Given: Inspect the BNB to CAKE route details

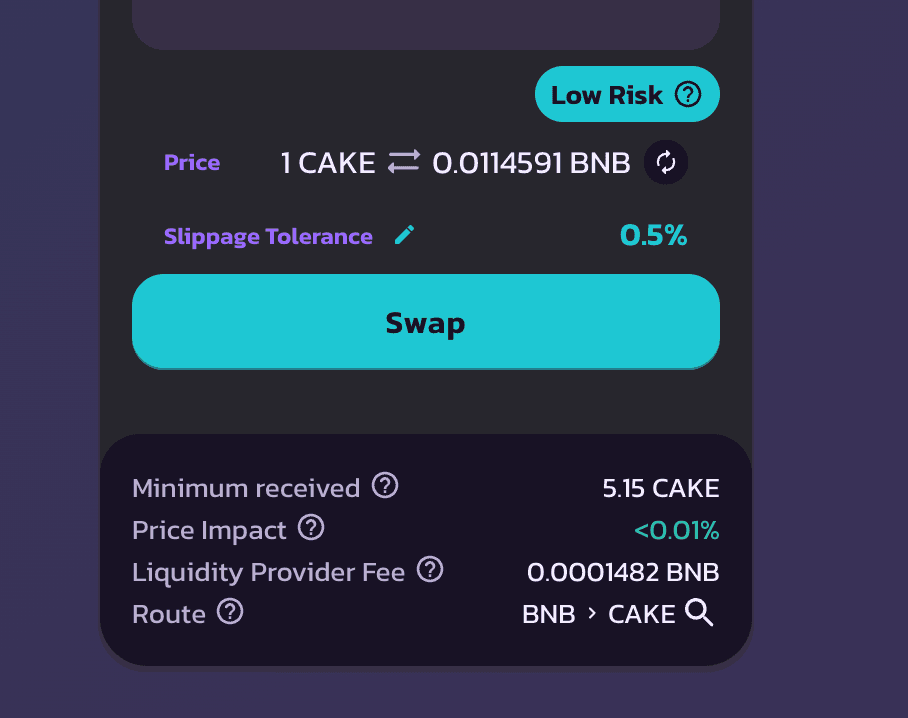Looking at the screenshot, I should [x=700, y=613].
